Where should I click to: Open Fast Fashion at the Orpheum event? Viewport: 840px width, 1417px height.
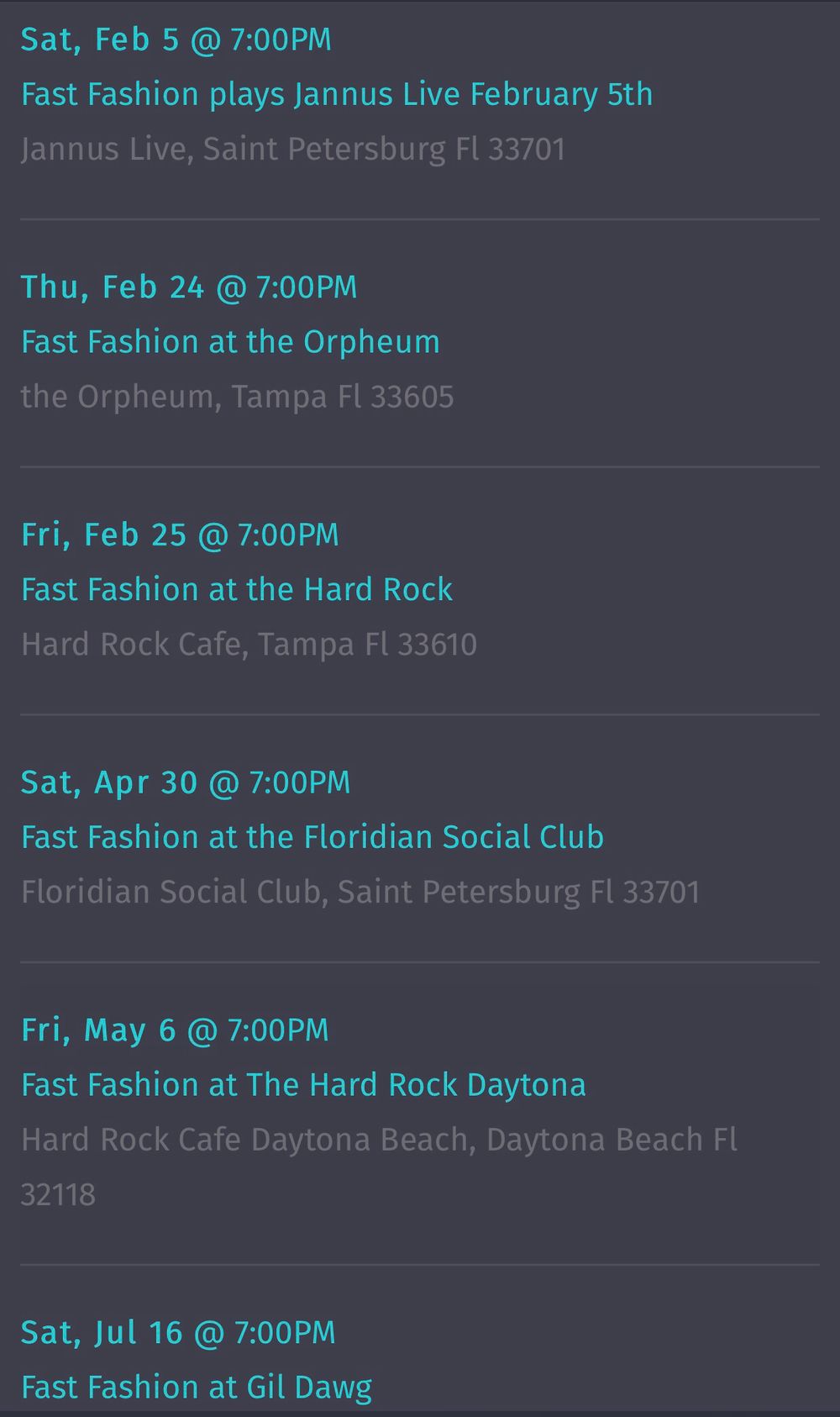(x=230, y=342)
